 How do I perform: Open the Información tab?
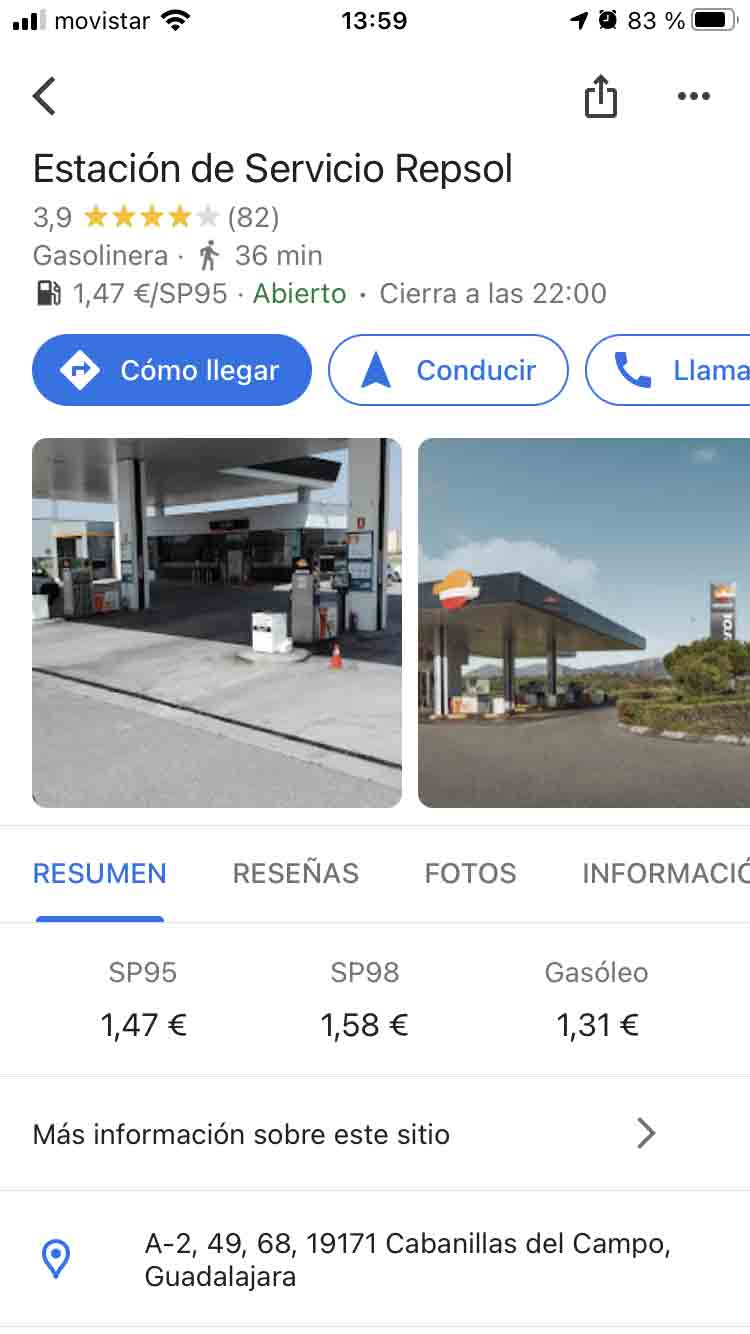(x=665, y=873)
